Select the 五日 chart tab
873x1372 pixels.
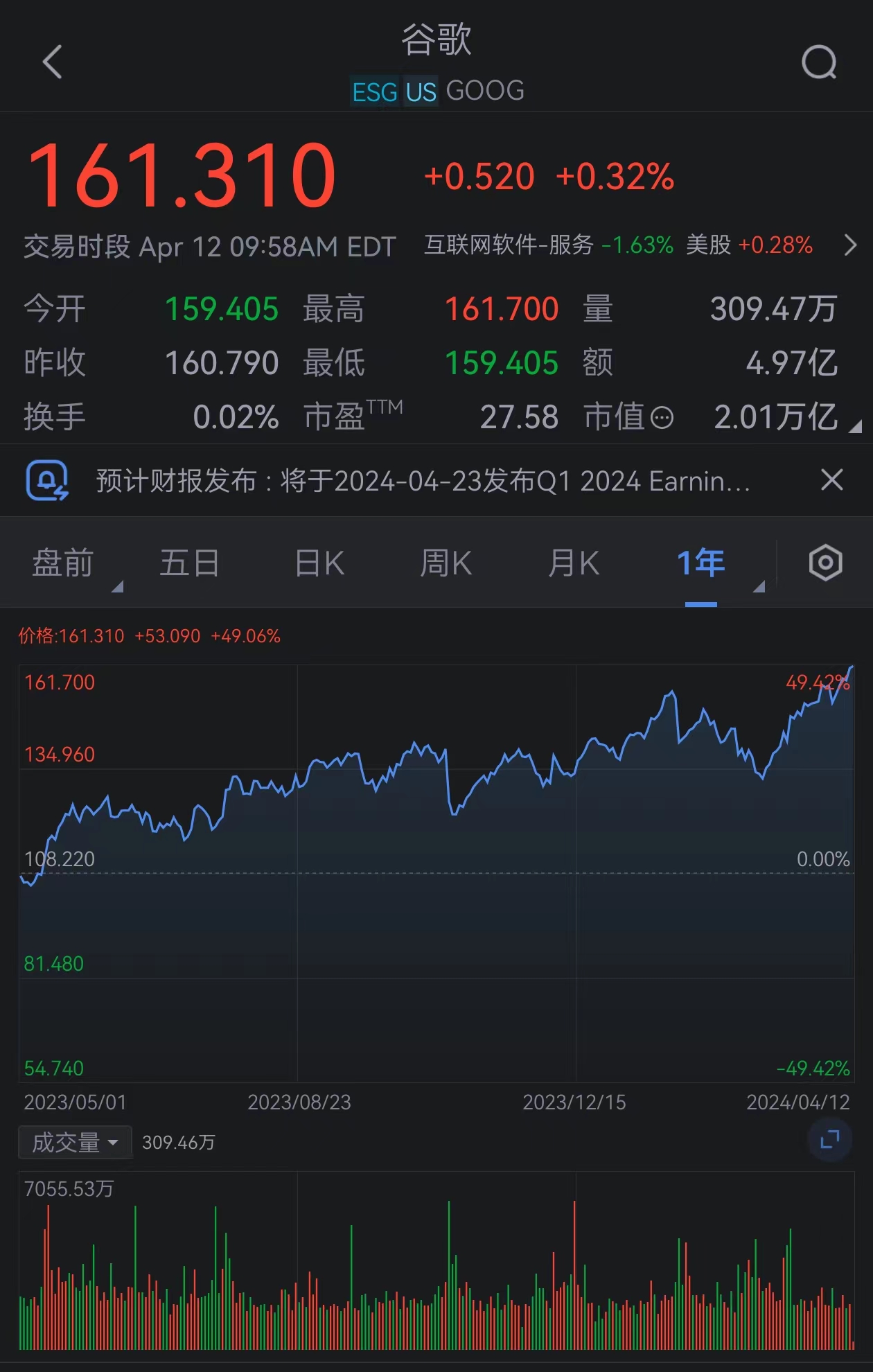pos(189,563)
